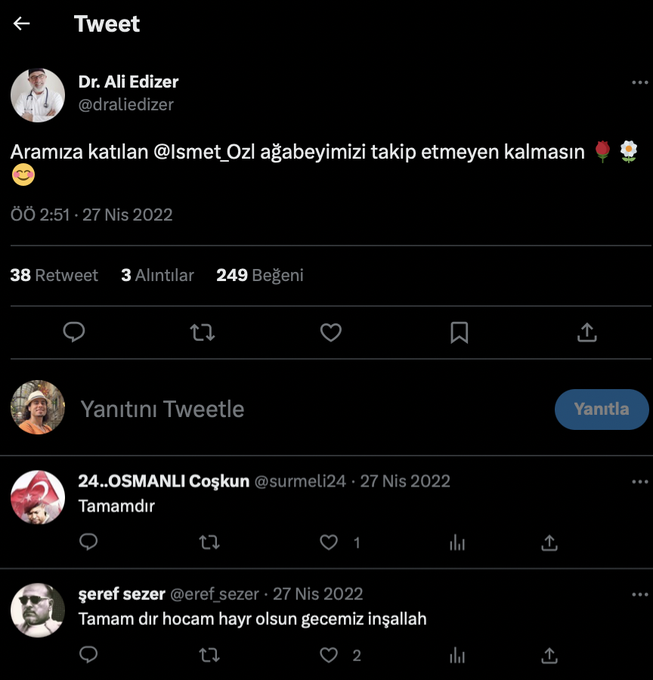View the 38 Retweets list
The height and width of the screenshot is (680, 653).
54,275
